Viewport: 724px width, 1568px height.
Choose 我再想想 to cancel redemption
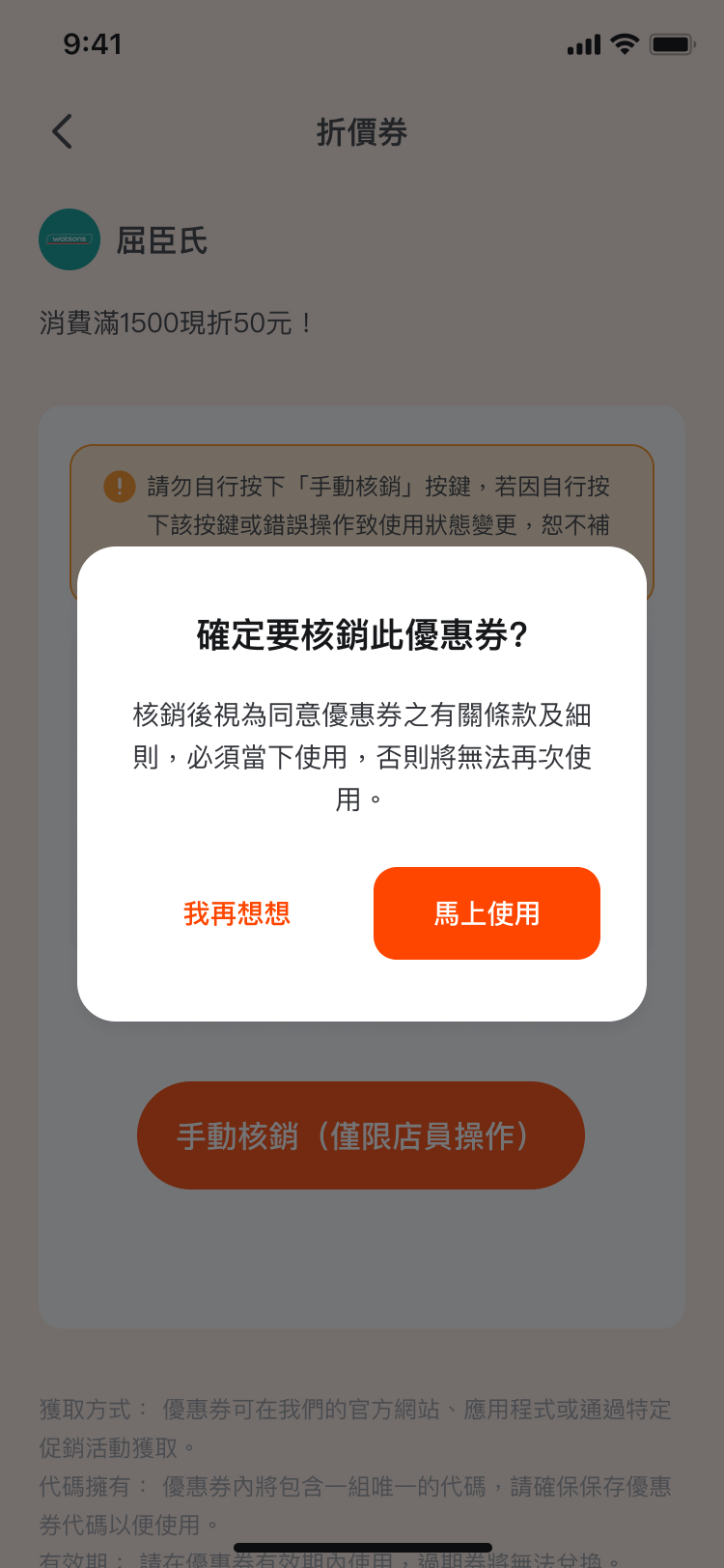(237, 913)
